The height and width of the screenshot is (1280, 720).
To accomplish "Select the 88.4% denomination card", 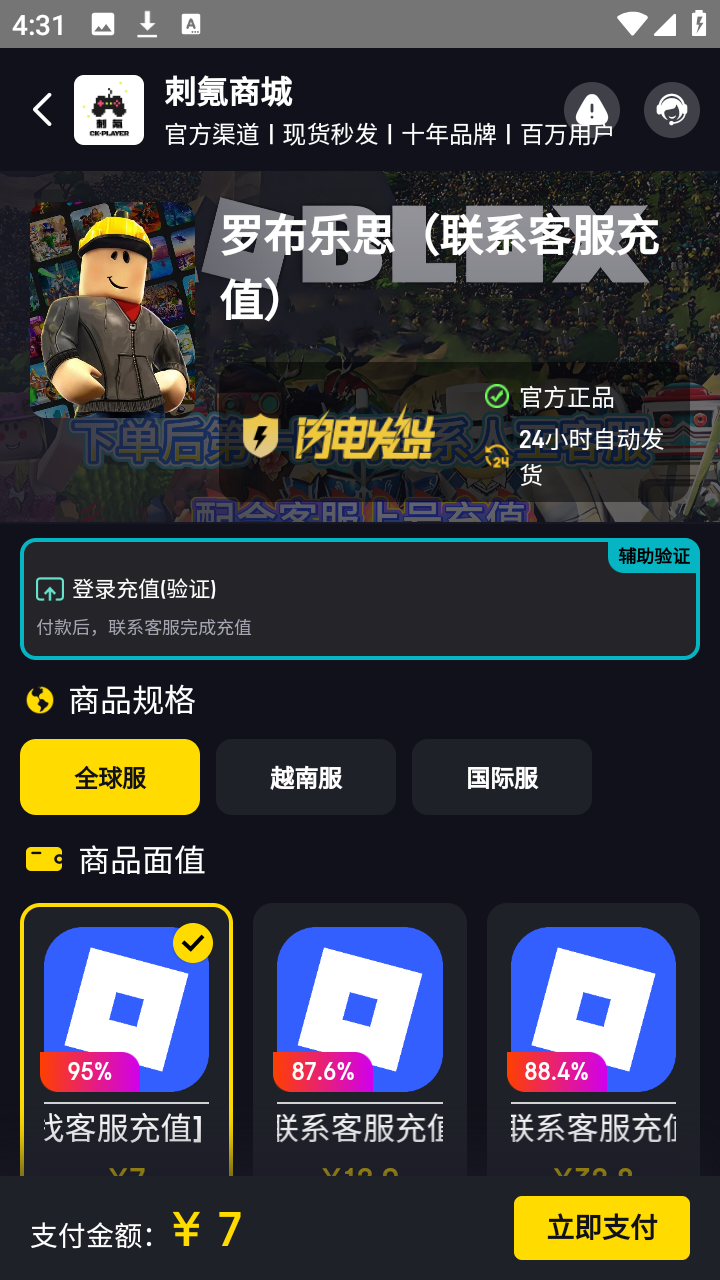I will 593,1030.
